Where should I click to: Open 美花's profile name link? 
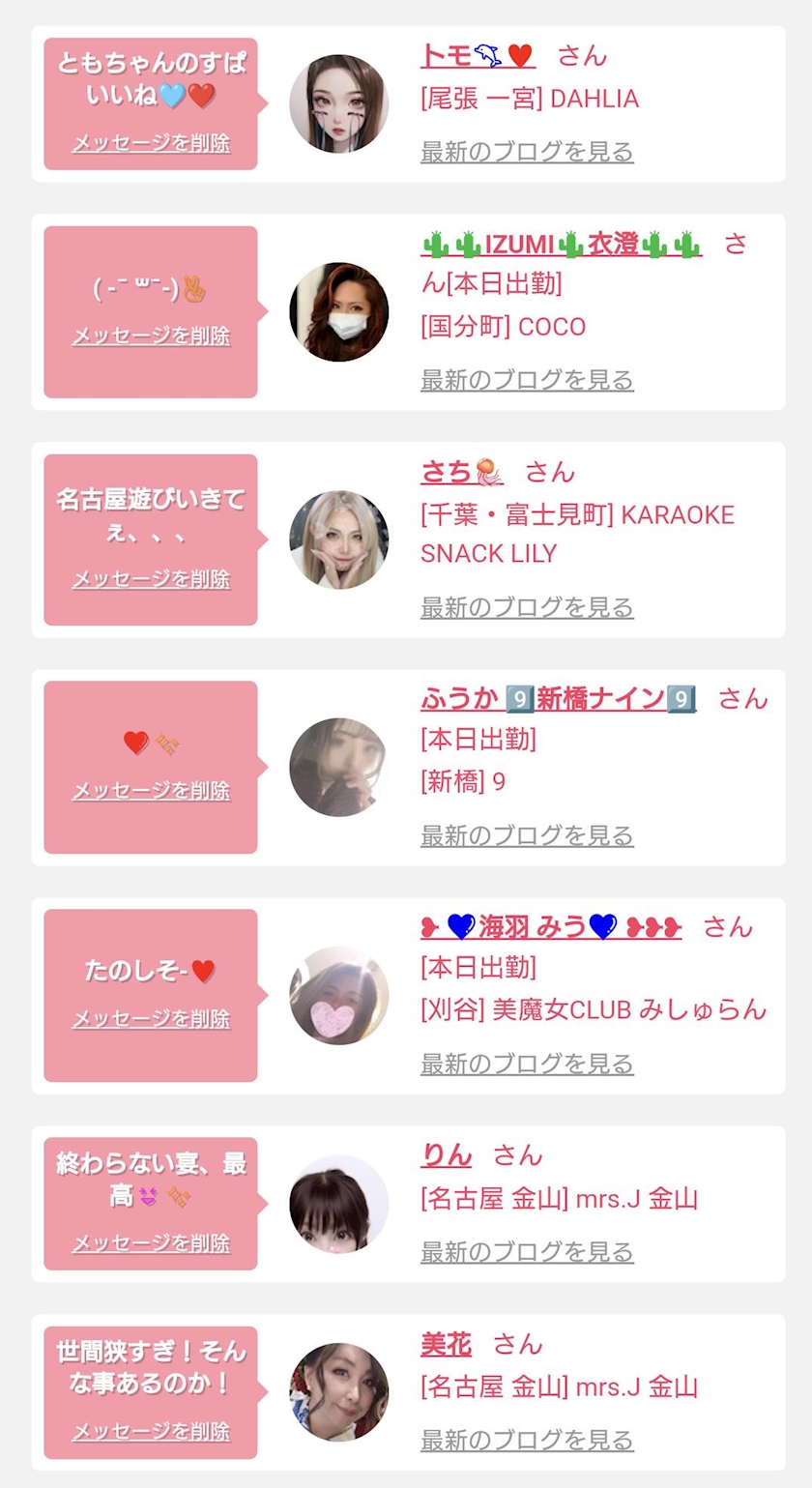(x=447, y=1345)
